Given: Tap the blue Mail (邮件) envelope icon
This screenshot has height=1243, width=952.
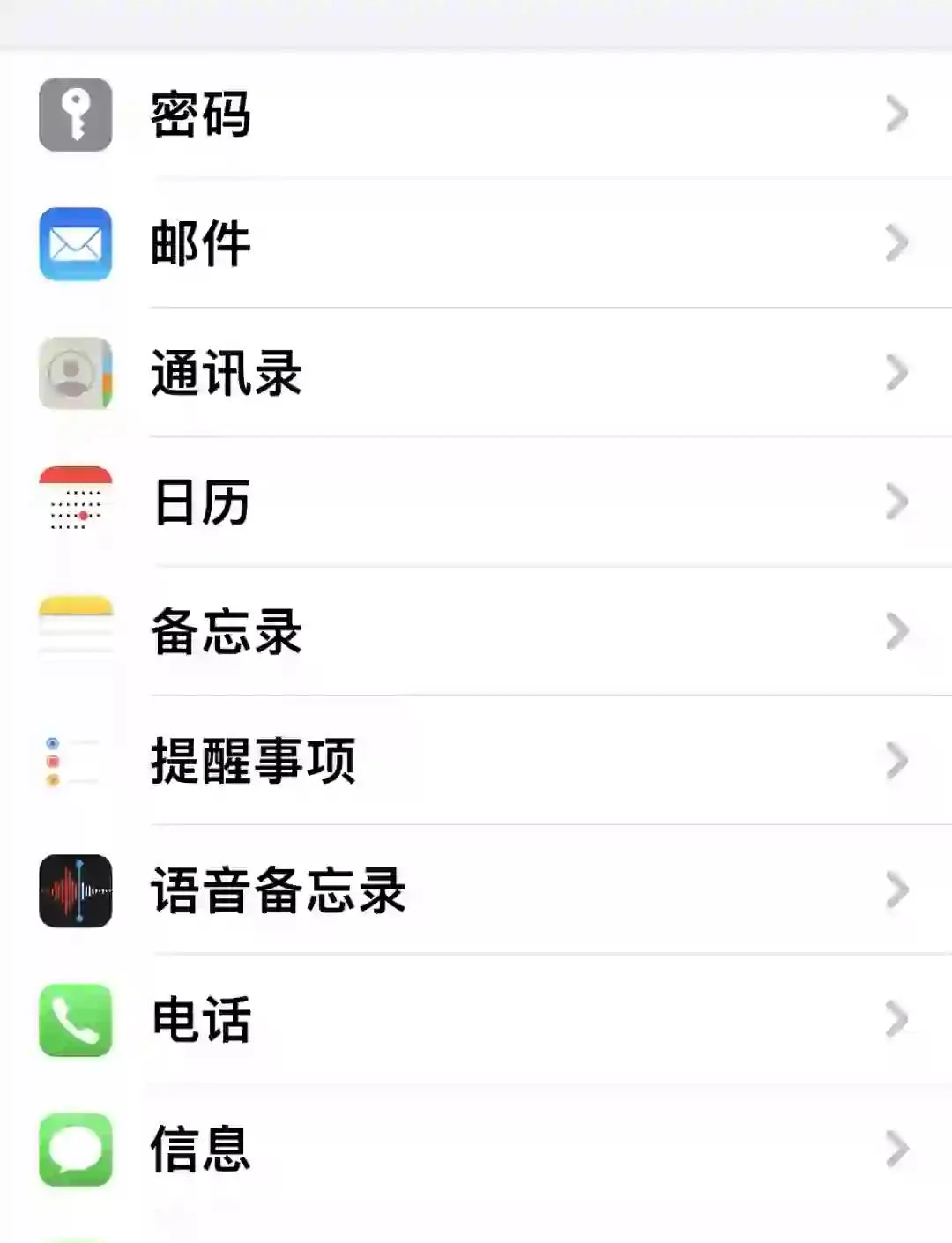Looking at the screenshot, I should (75, 245).
